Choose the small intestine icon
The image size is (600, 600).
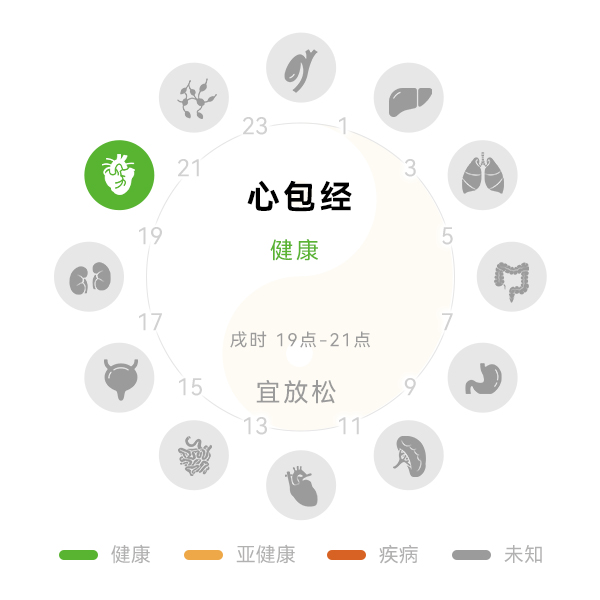coord(194,455)
